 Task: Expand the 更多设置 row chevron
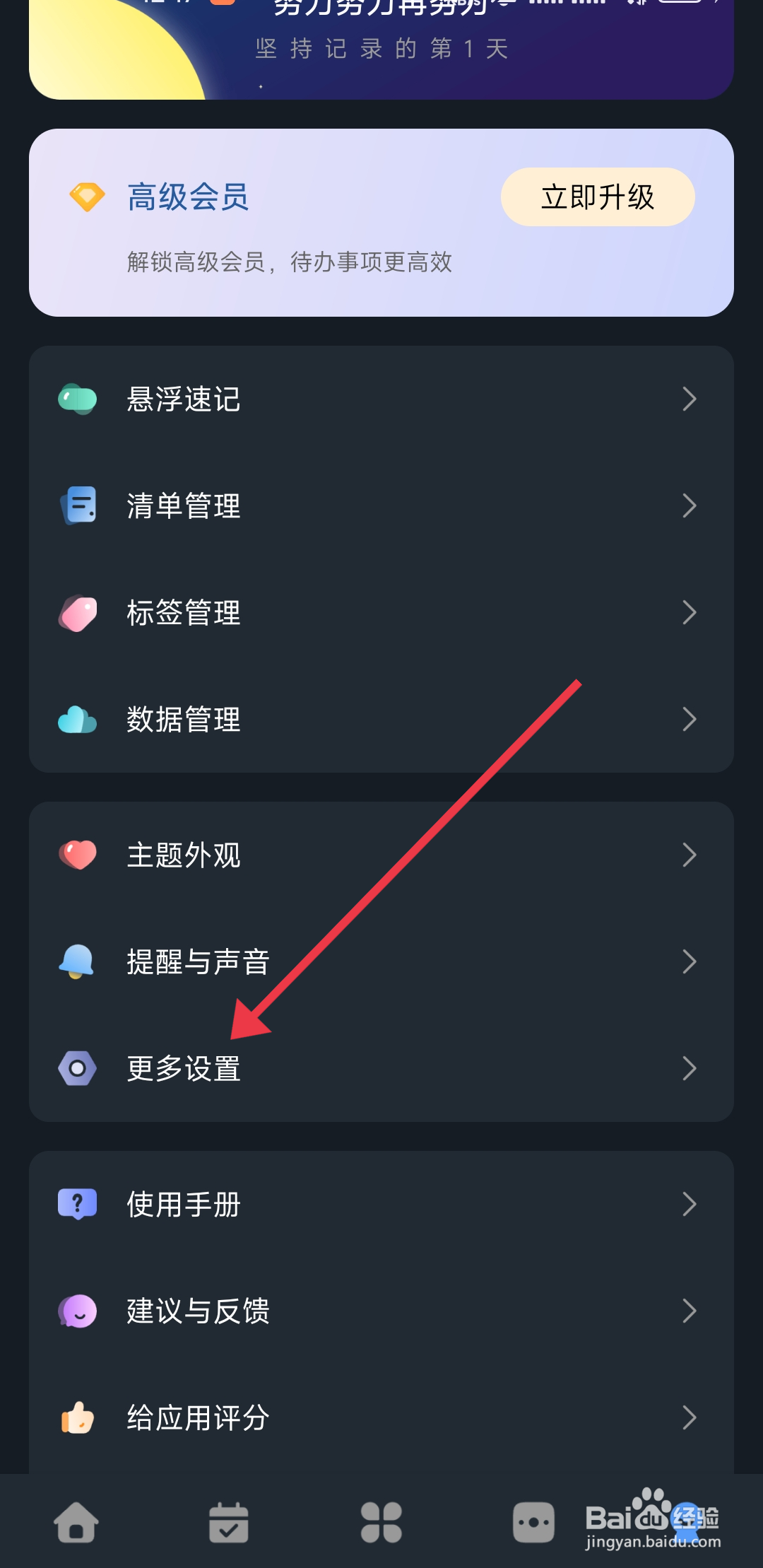[x=690, y=1069]
